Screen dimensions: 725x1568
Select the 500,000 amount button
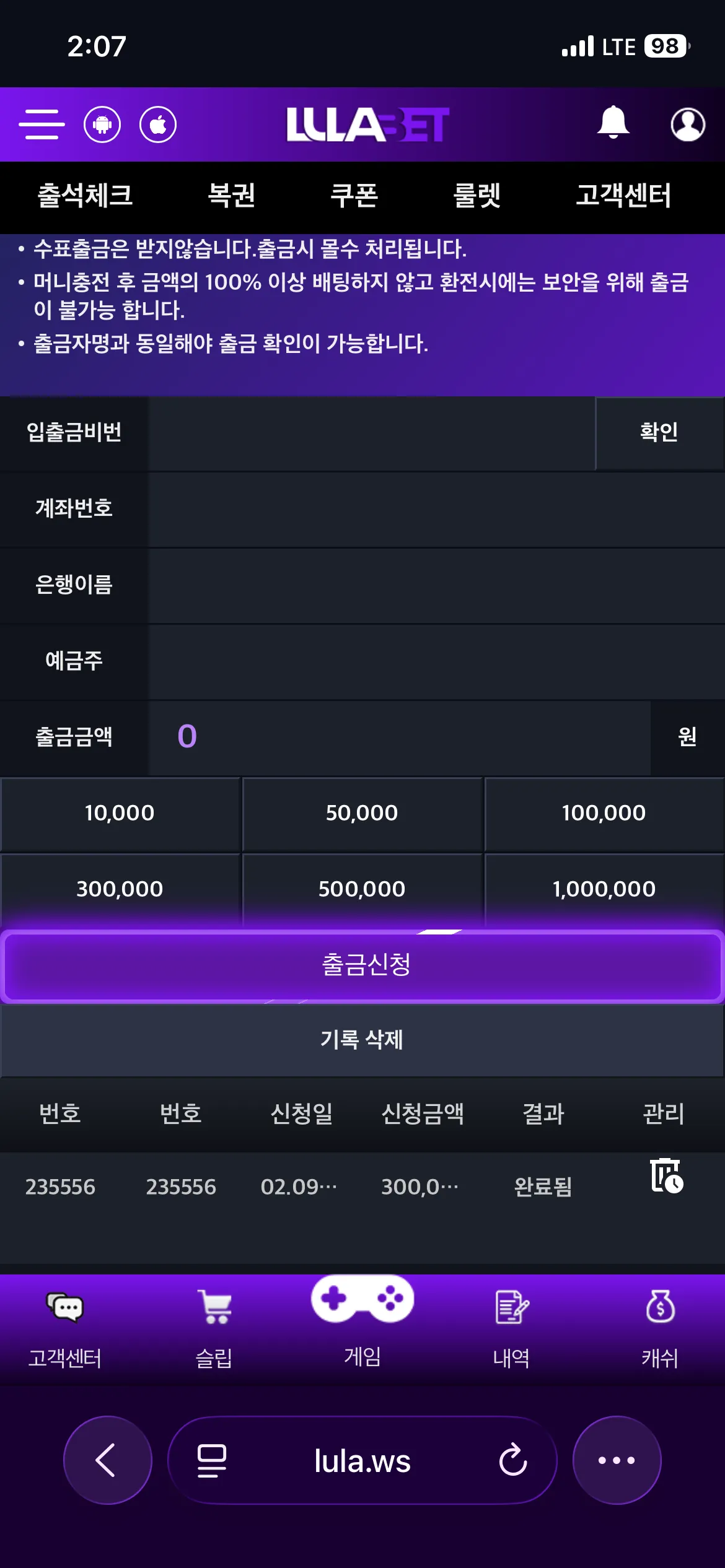[x=362, y=890]
